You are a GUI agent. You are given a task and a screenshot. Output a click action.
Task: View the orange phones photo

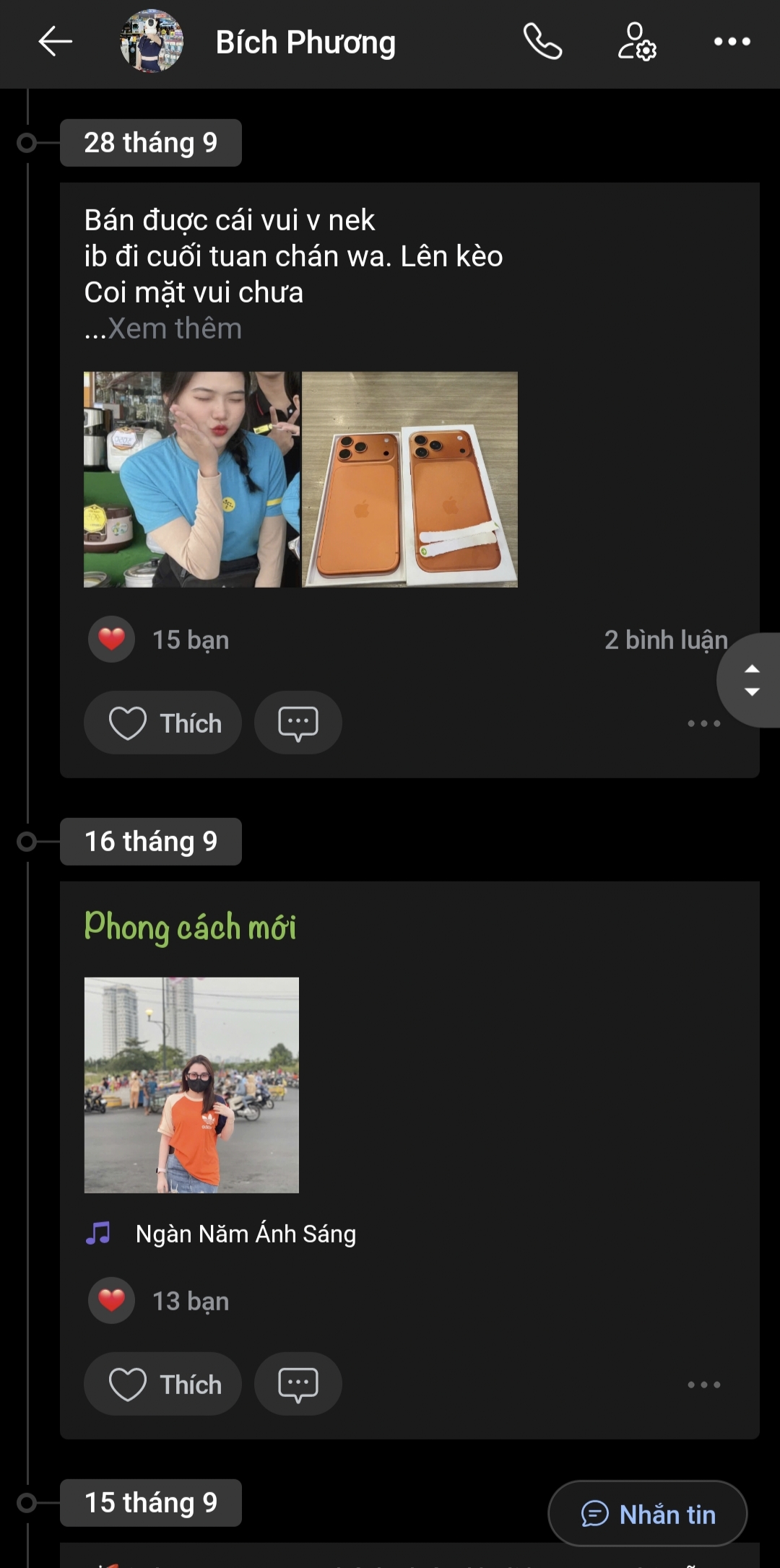pos(409,479)
